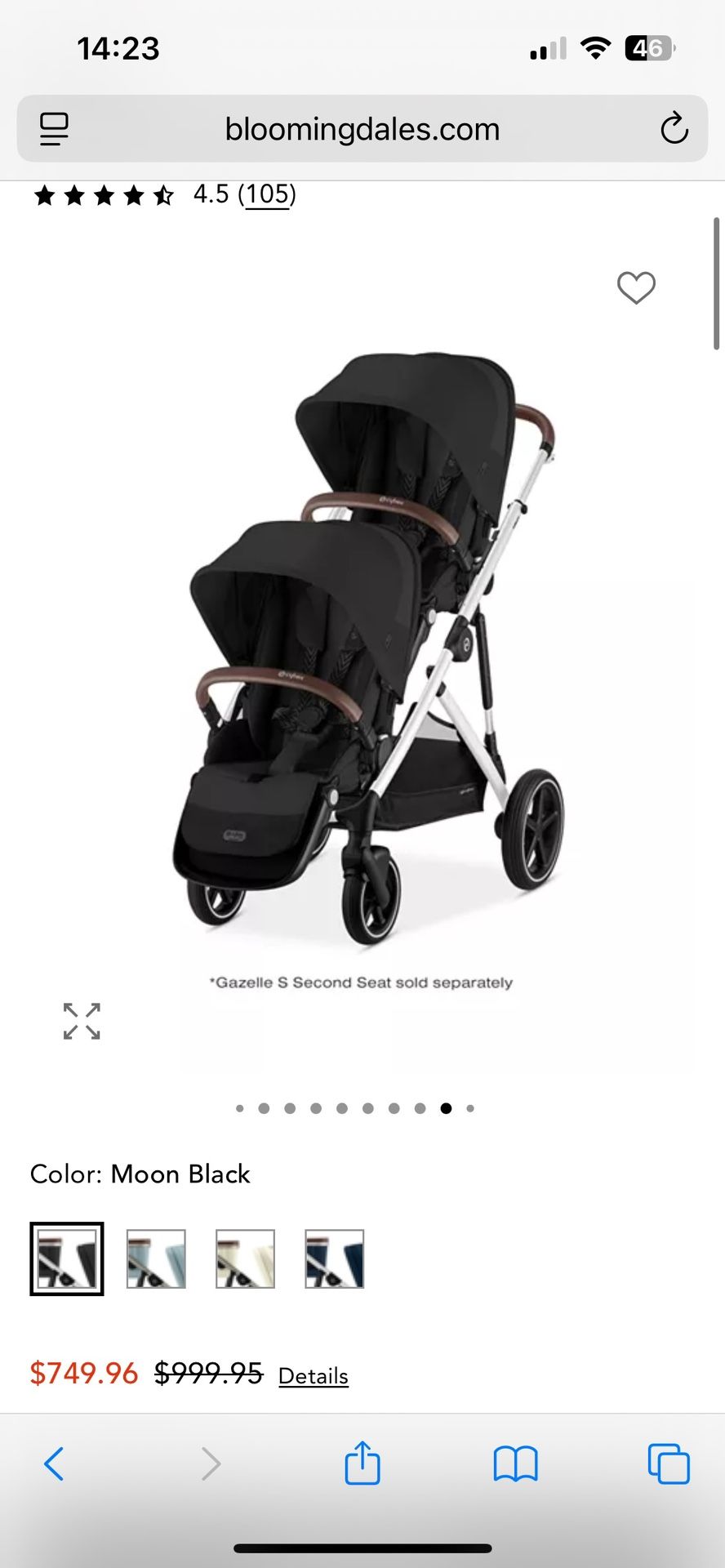This screenshot has width=725, height=1568.
Task: Select the navy color swatch
Action: (x=336, y=1258)
